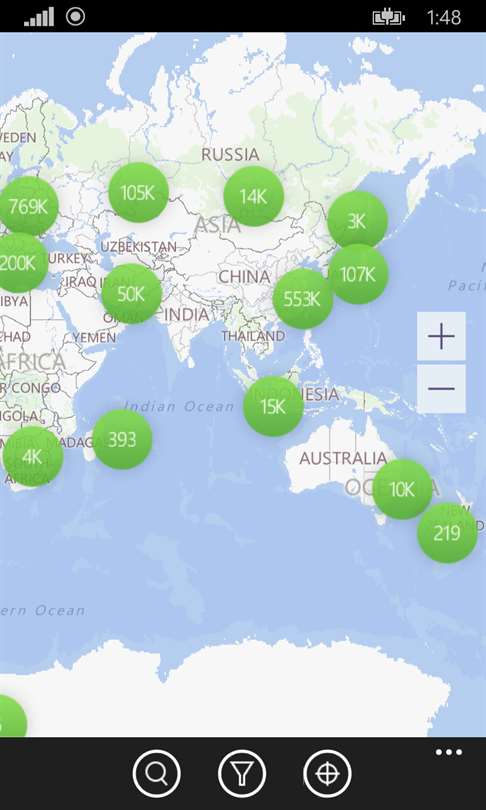This screenshot has width=486, height=810.
Task: Open search from the bottom bar
Action: point(156,774)
